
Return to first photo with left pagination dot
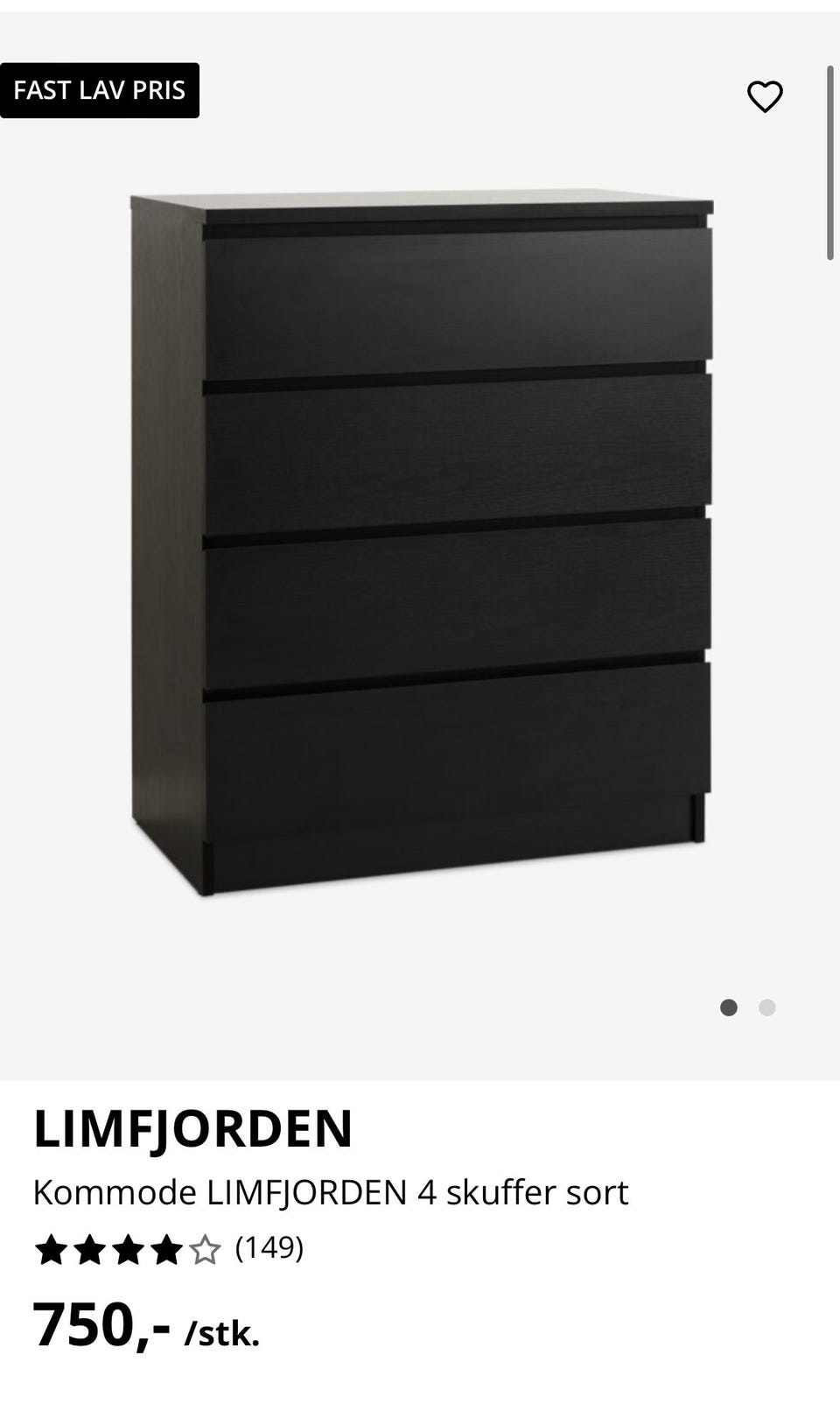(x=727, y=1007)
